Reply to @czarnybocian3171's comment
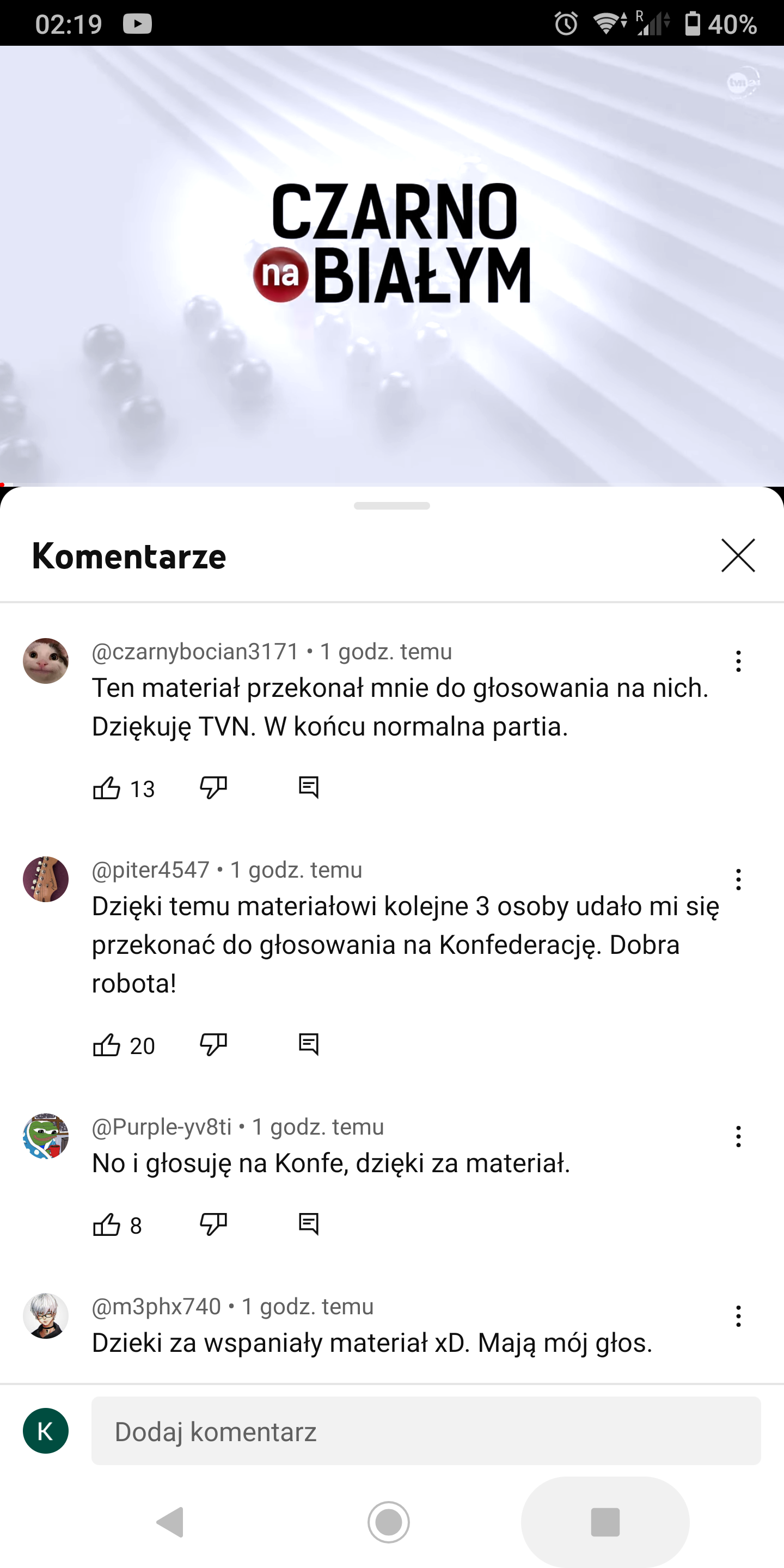 [309, 788]
